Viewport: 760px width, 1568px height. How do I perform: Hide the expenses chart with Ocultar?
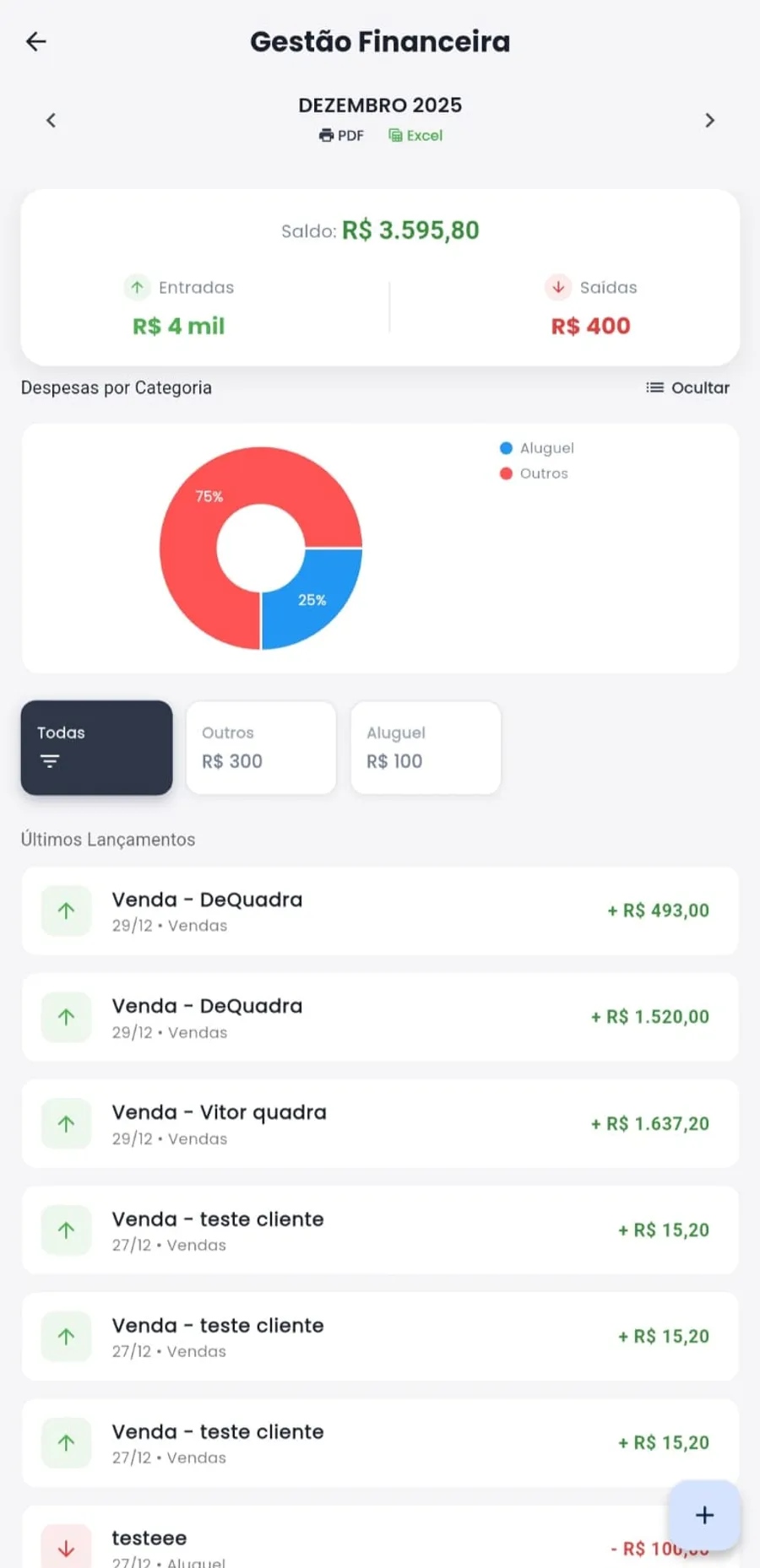click(x=699, y=387)
